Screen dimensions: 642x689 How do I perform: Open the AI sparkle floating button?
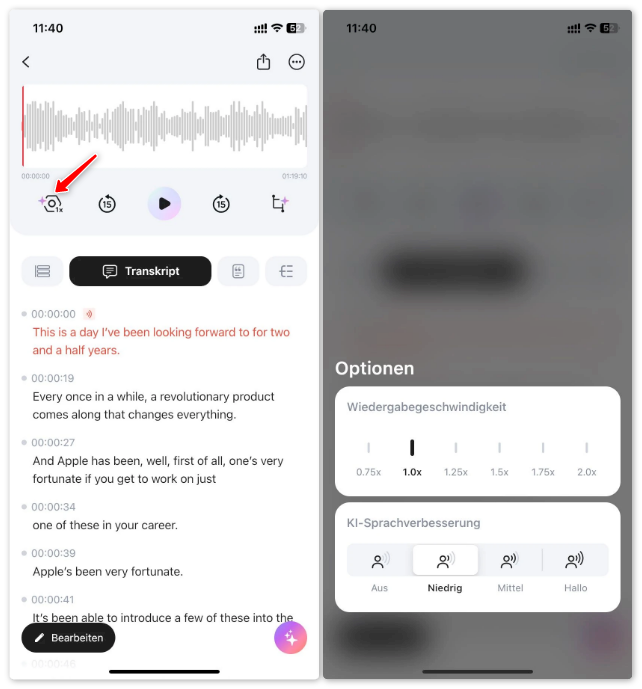click(x=290, y=637)
